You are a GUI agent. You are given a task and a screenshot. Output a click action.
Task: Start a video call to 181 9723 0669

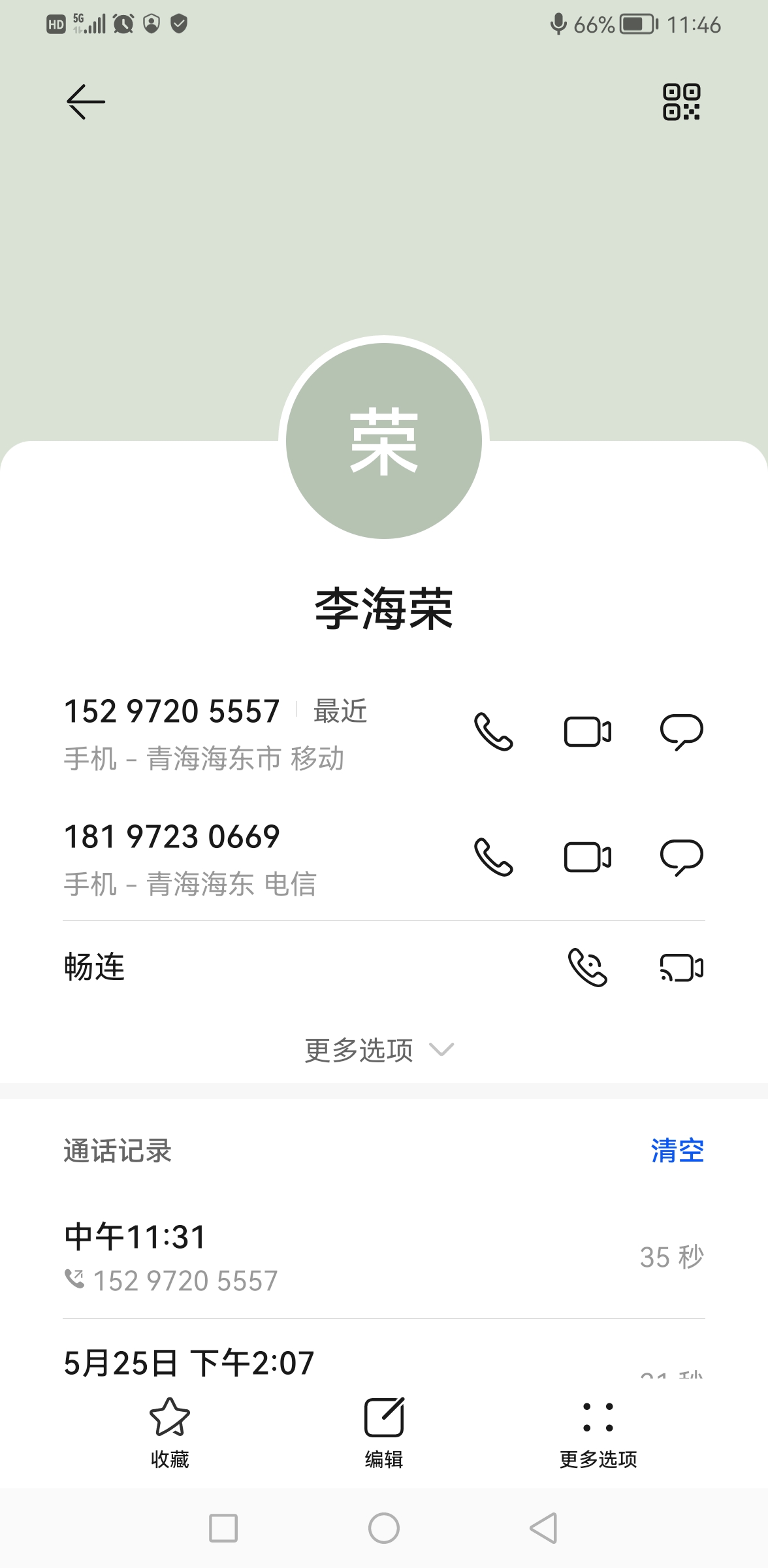(588, 857)
